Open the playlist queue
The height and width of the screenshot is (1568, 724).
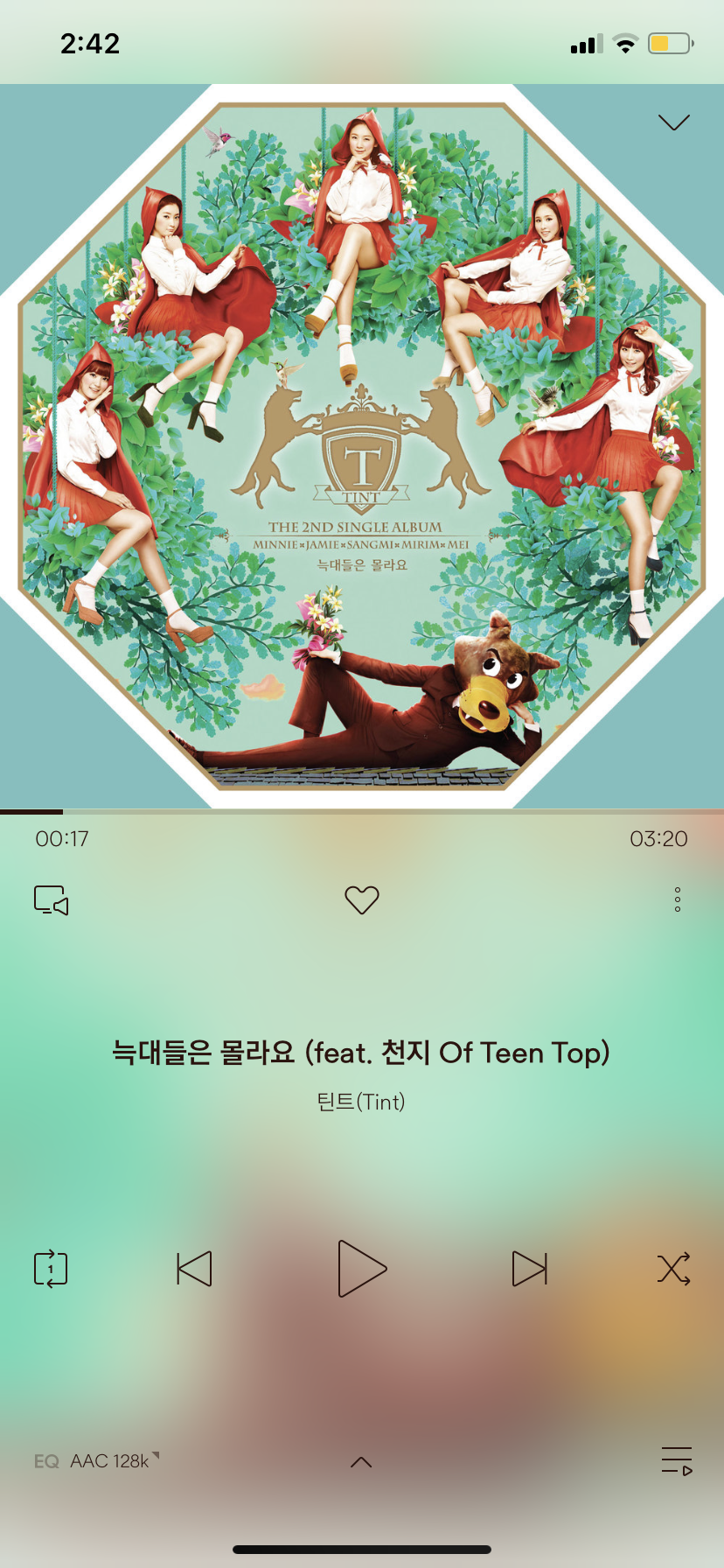pos(677,1461)
